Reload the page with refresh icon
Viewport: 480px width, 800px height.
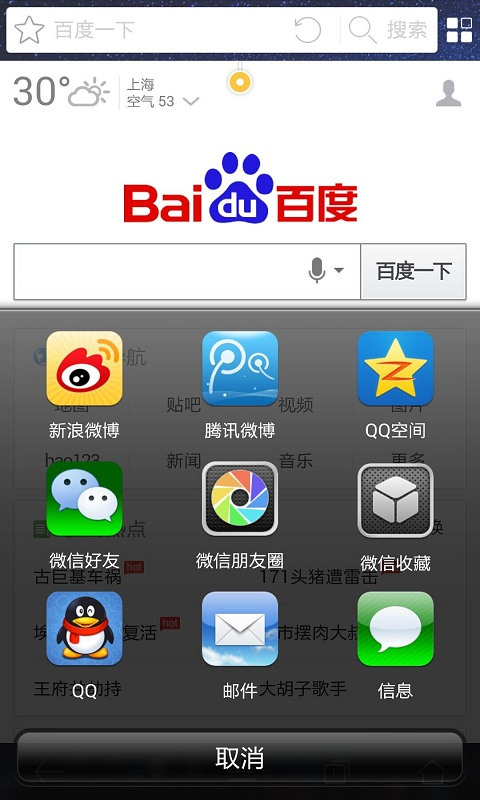point(308,30)
